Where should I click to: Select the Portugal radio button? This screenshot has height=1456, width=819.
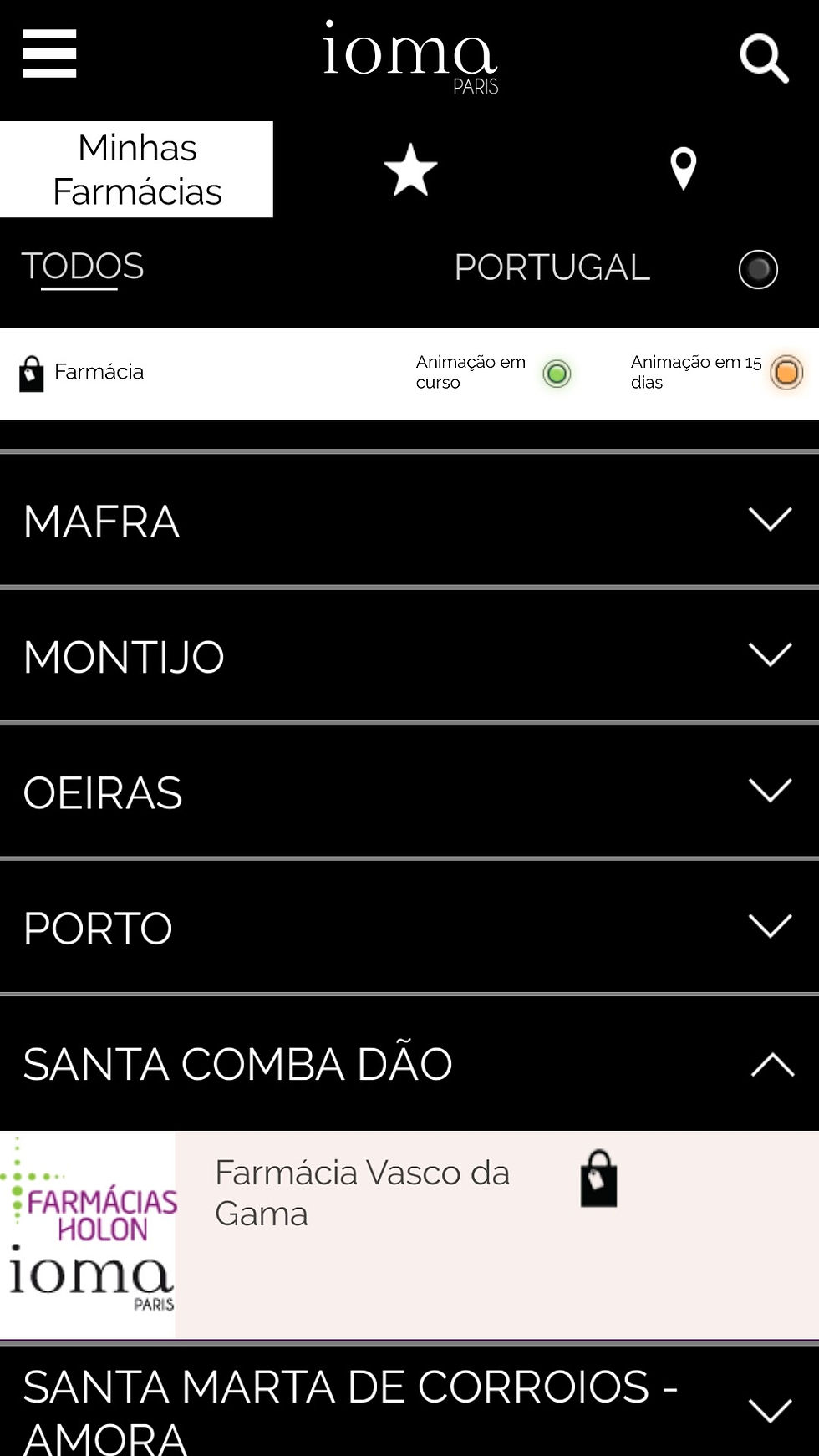pyautogui.click(x=758, y=269)
